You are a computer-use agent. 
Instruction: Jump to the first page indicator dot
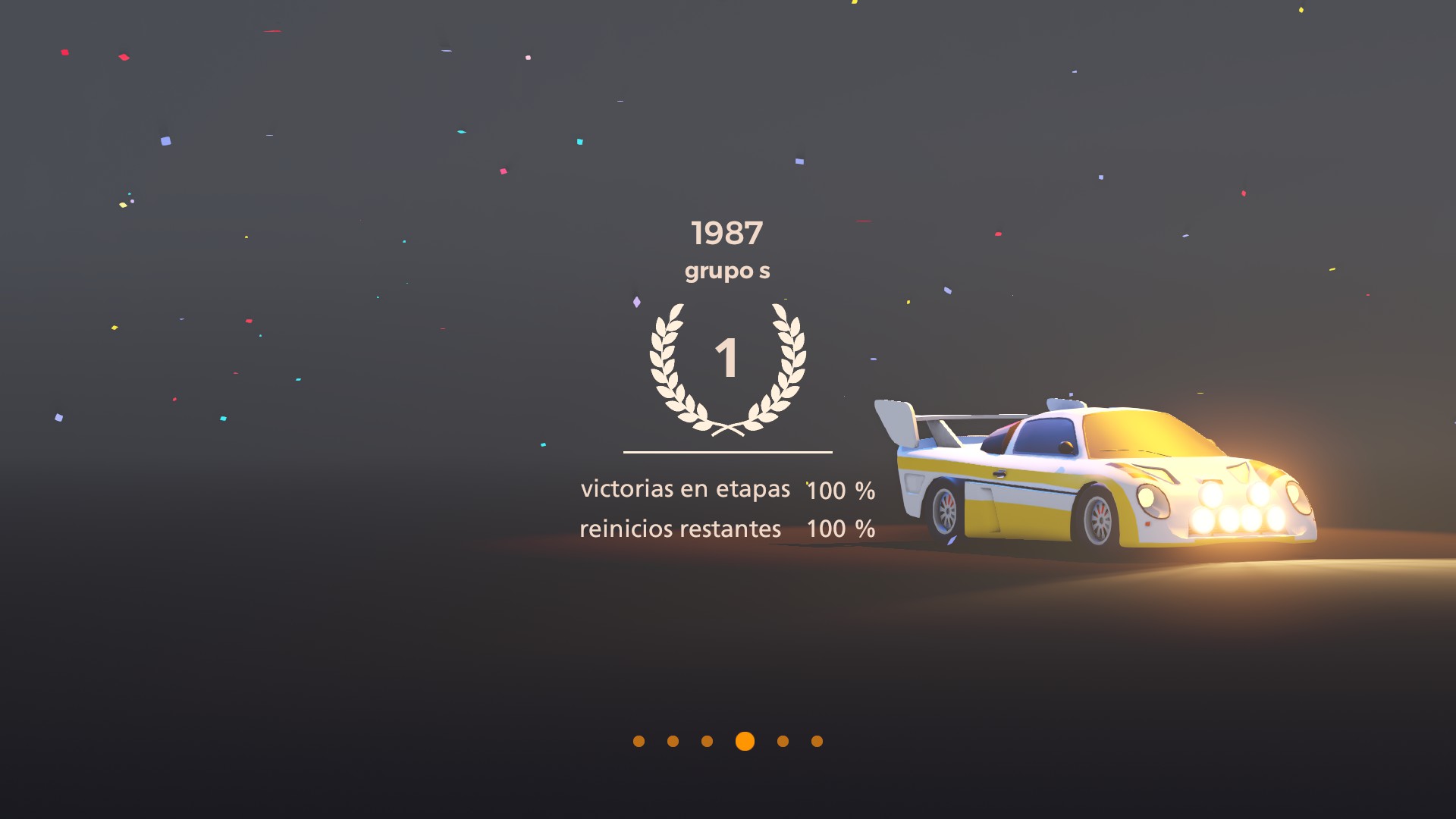[639, 741]
